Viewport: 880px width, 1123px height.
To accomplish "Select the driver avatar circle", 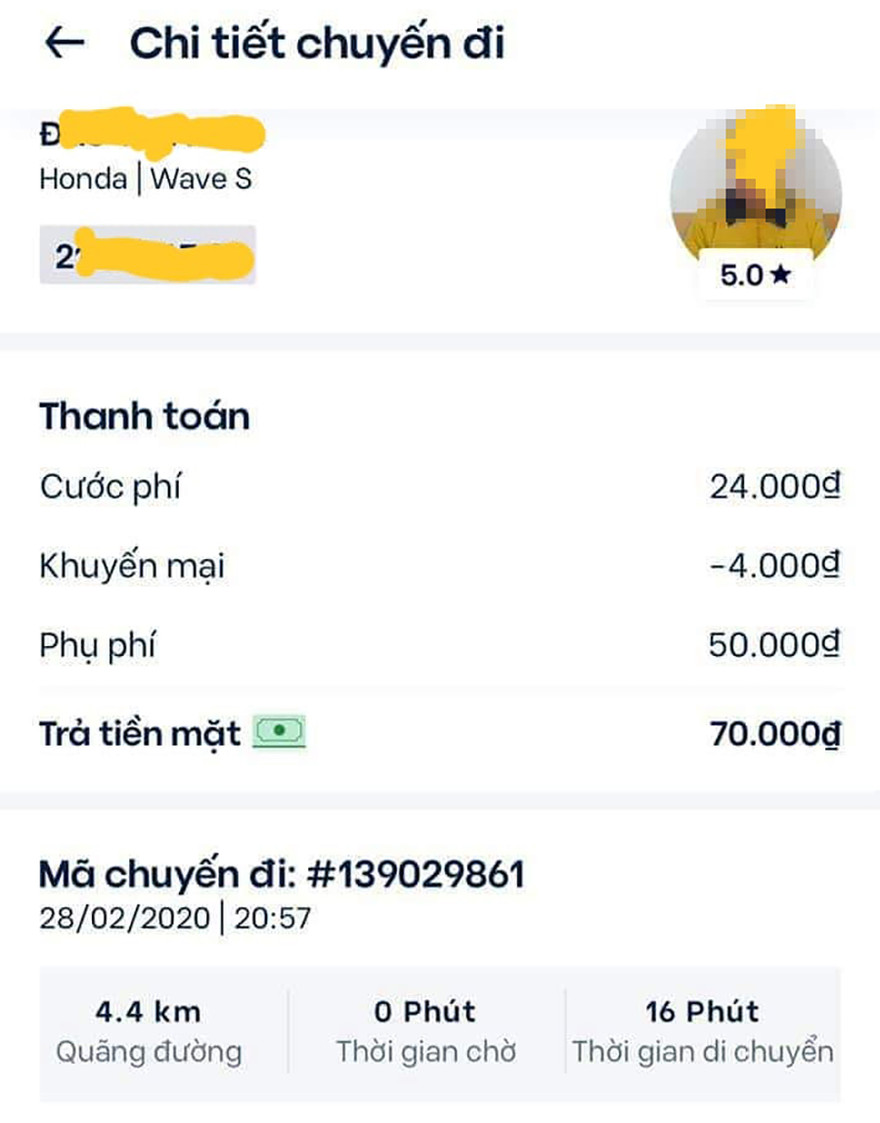I will pyautogui.click(x=757, y=195).
